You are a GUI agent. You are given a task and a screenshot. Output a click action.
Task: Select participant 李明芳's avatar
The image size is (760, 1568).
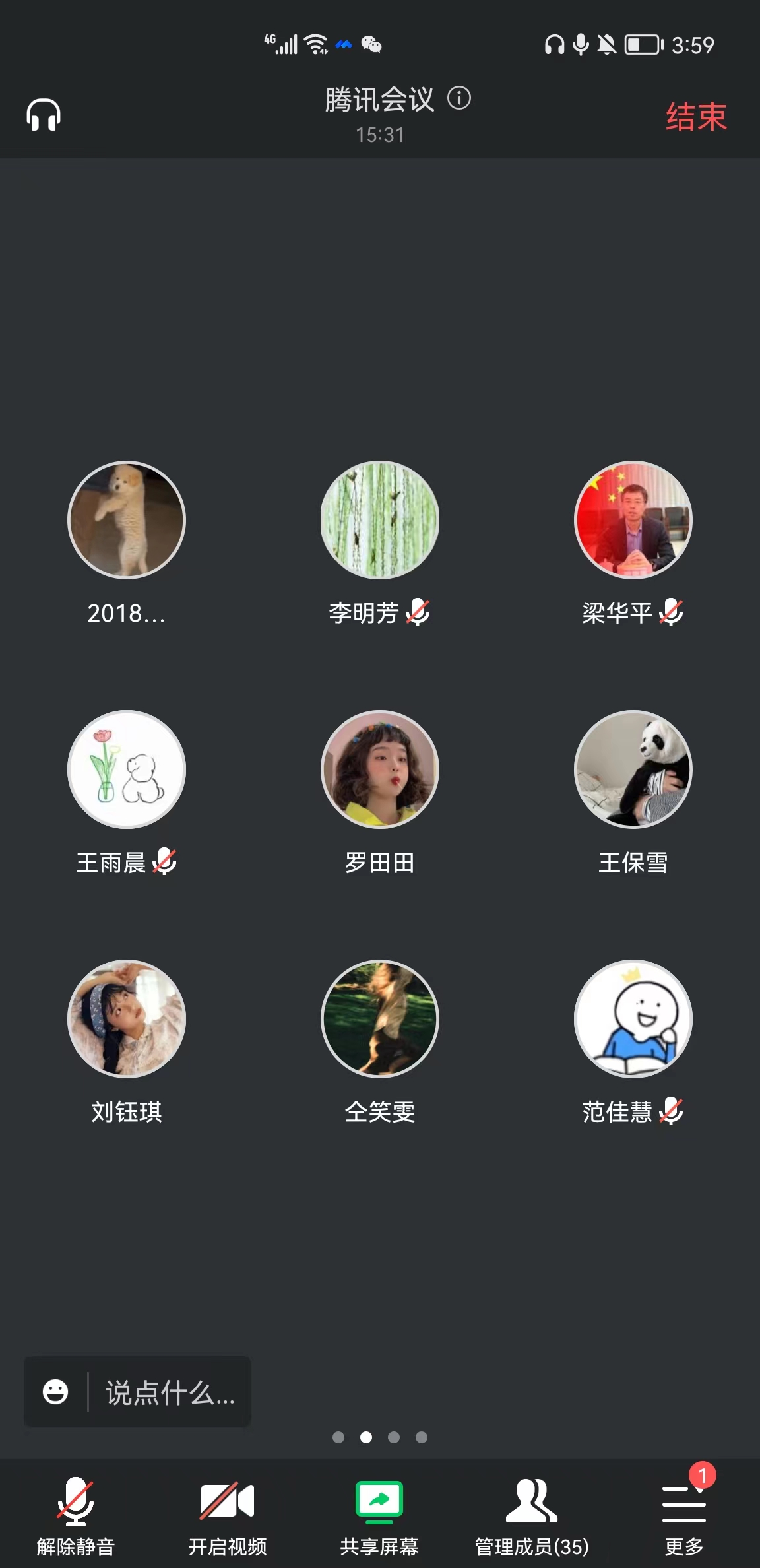tap(380, 520)
